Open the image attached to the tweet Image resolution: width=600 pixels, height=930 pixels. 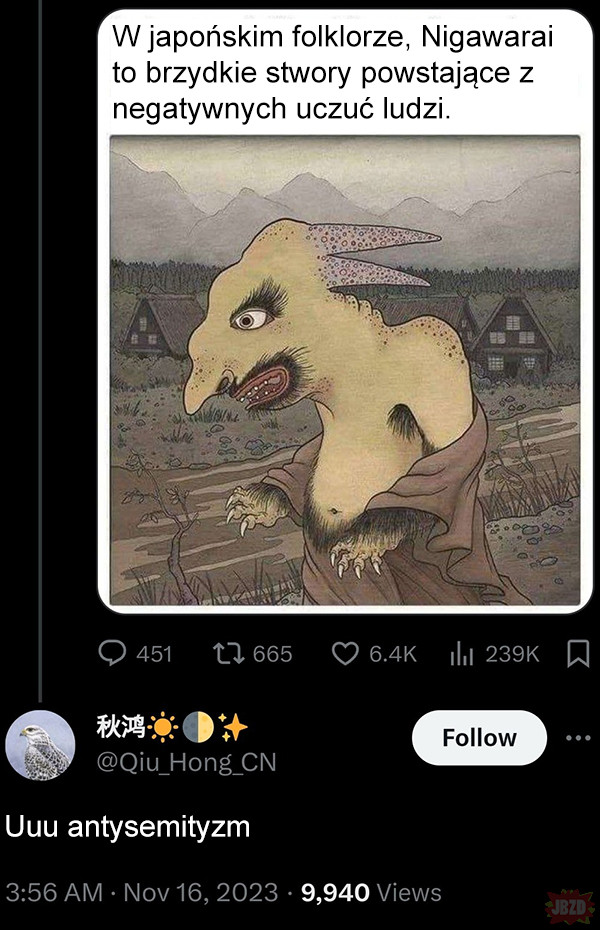pyautogui.click(x=344, y=370)
